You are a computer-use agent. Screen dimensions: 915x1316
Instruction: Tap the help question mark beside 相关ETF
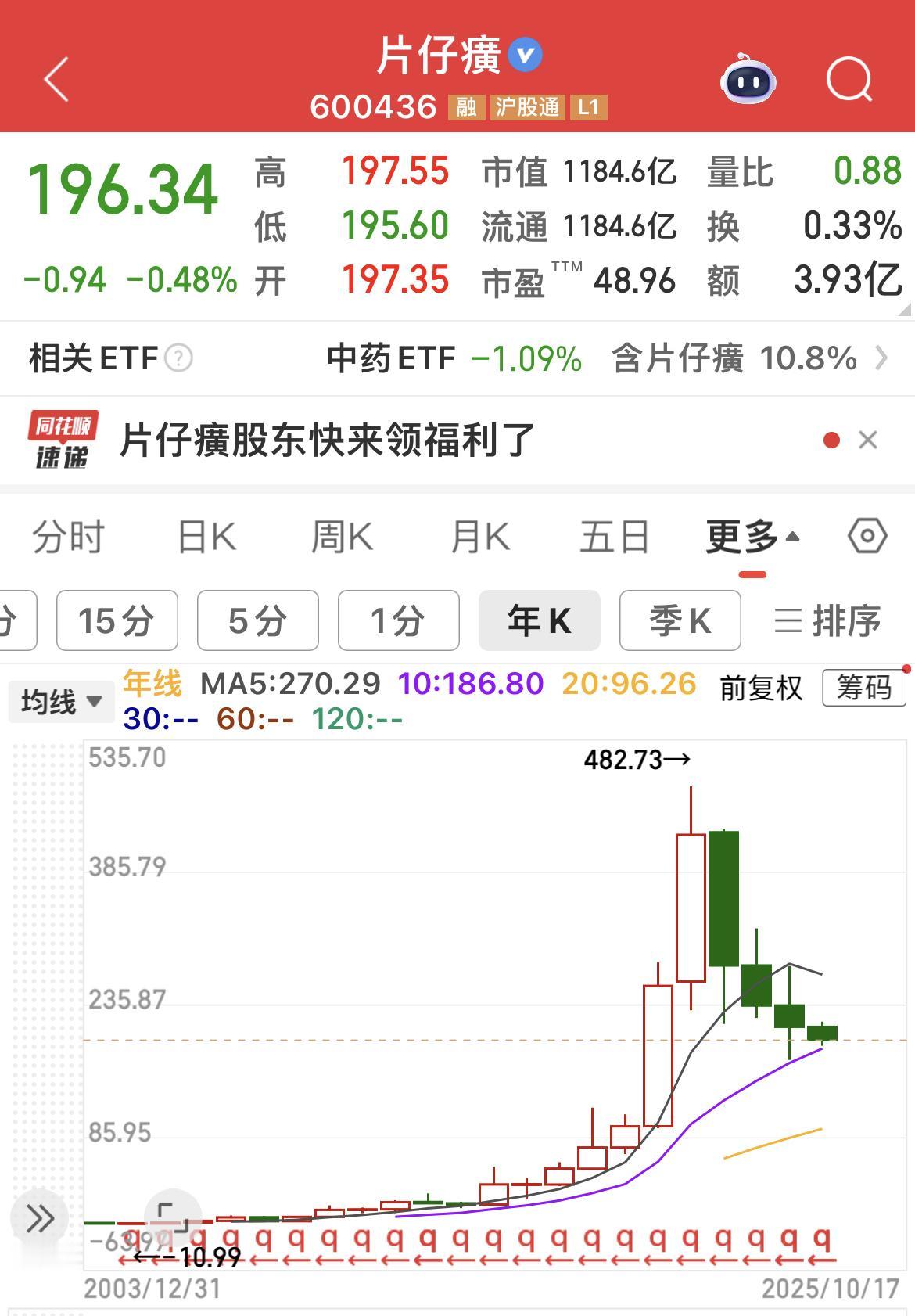point(178,358)
